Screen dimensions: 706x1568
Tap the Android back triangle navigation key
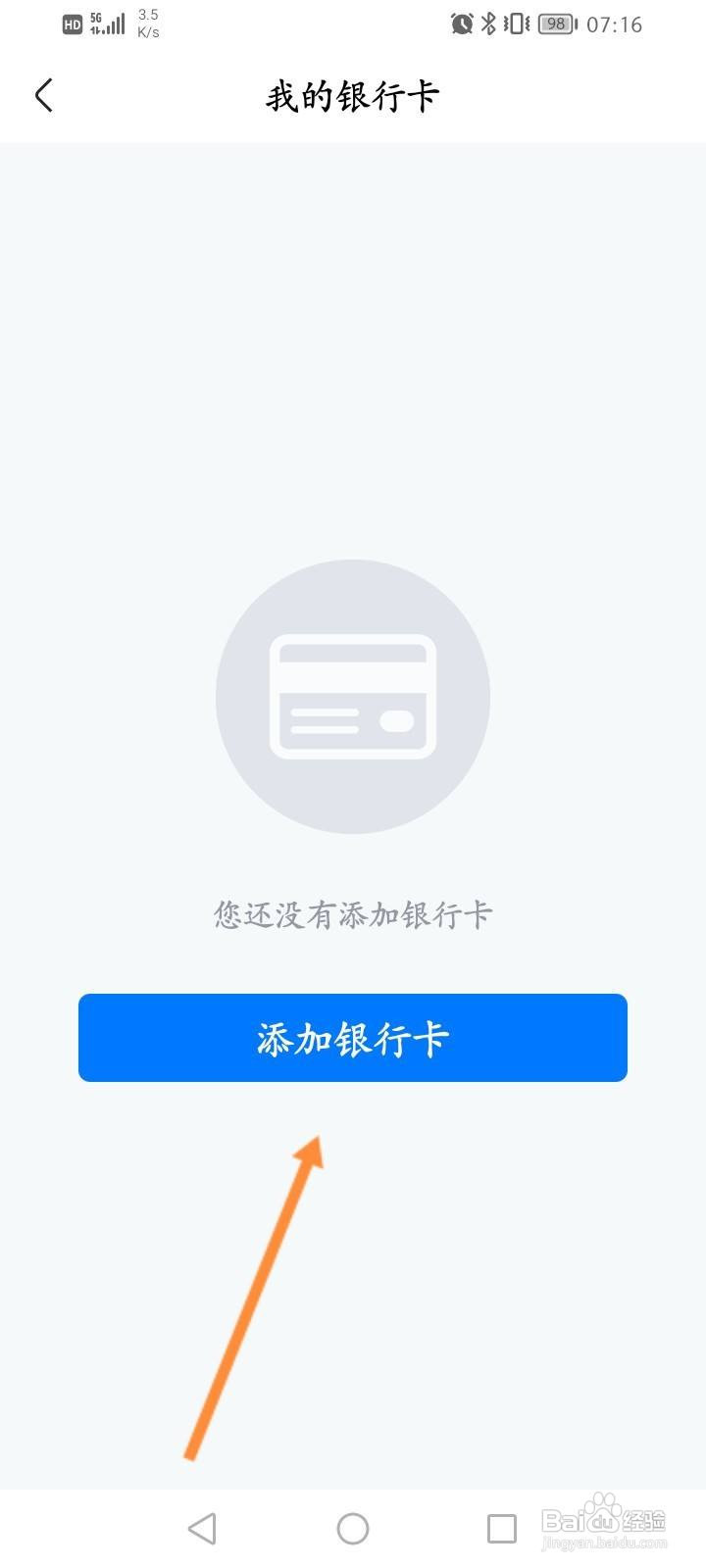click(x=202, y=1527)
